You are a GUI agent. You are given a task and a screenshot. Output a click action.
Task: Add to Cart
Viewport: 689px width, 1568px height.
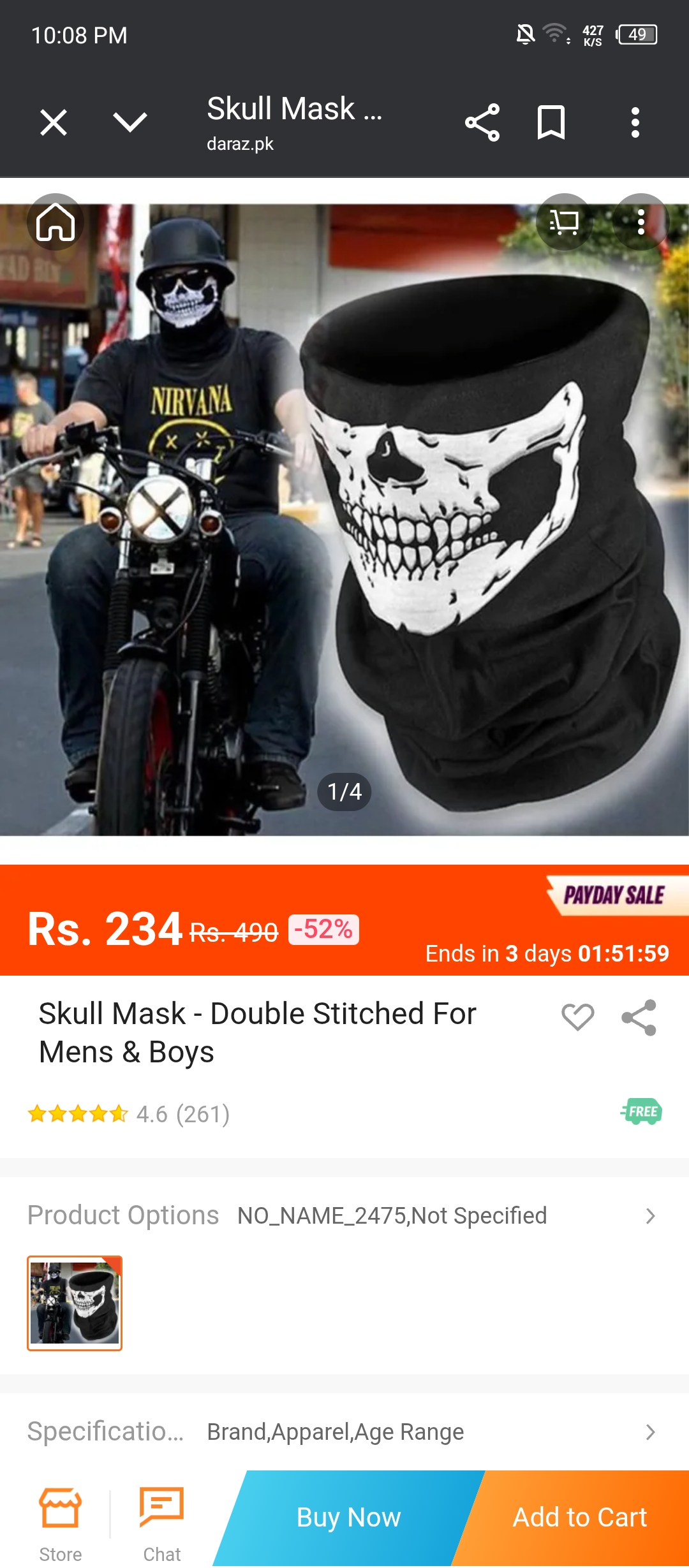coord(579,1518)
